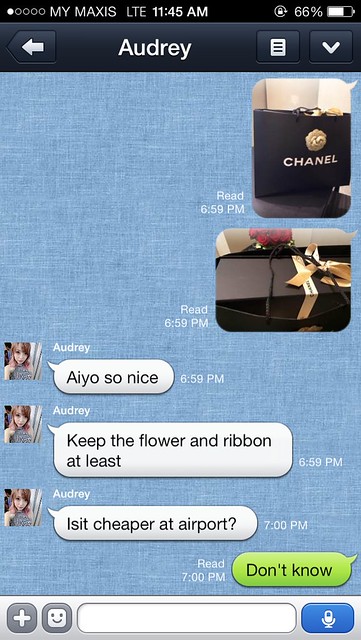The height and width of the screenshot is (640, 361).
Task: View the gift box ribbon photo
Action: coord(283,280)
